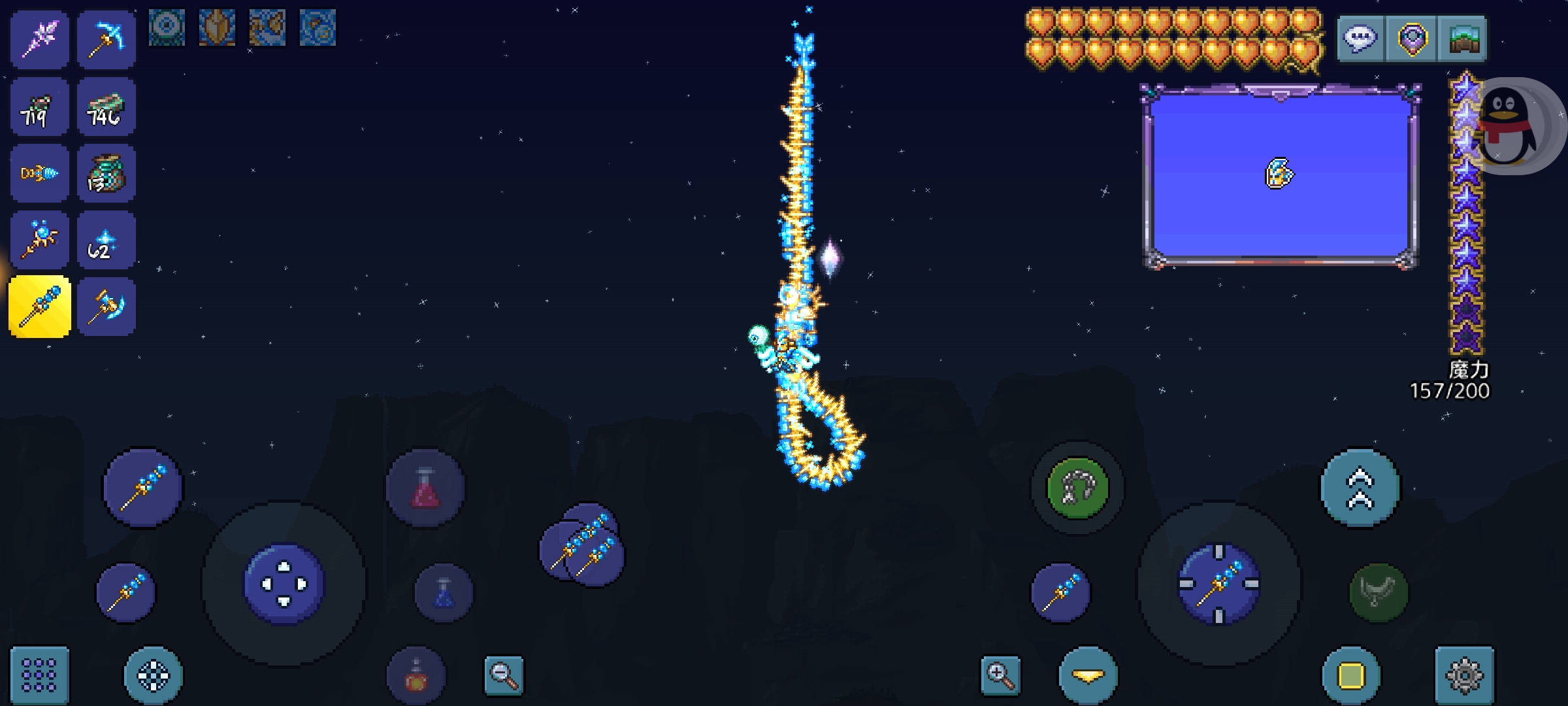Select the hotbar slot showing 62
1568x706 pixels.
point(106,241)
